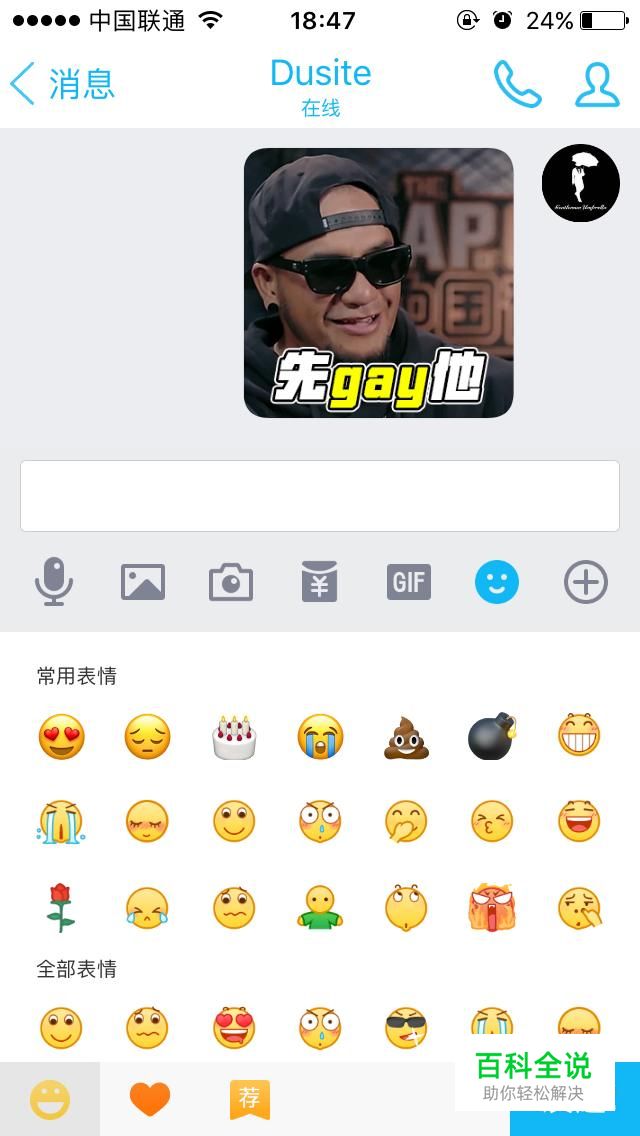Start a voice call with Dusite
Viewport: 640px width, 1136px height.
(517, 84)
